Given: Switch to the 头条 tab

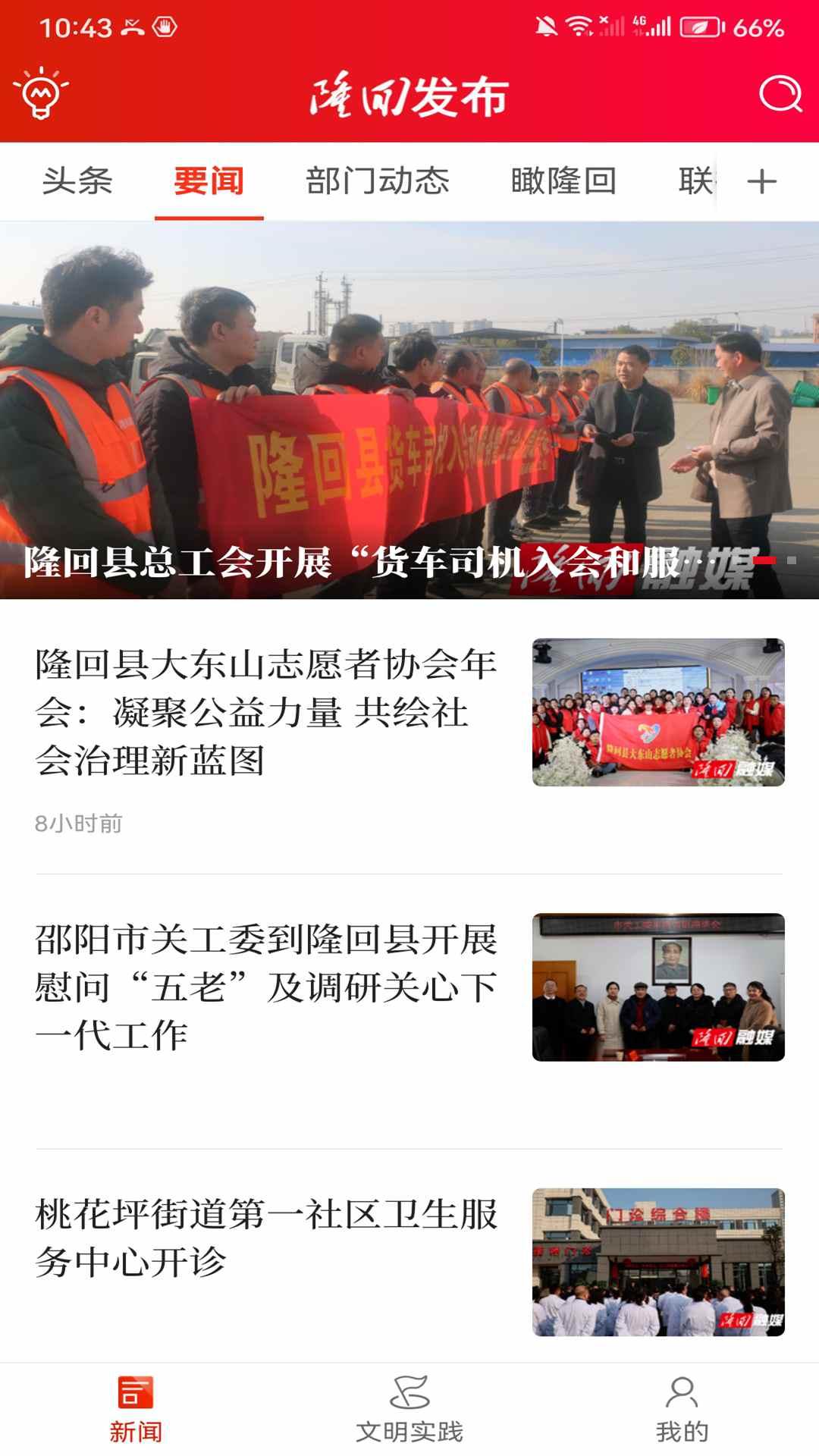Looking at the screenshot, I should tap(79, 180).
